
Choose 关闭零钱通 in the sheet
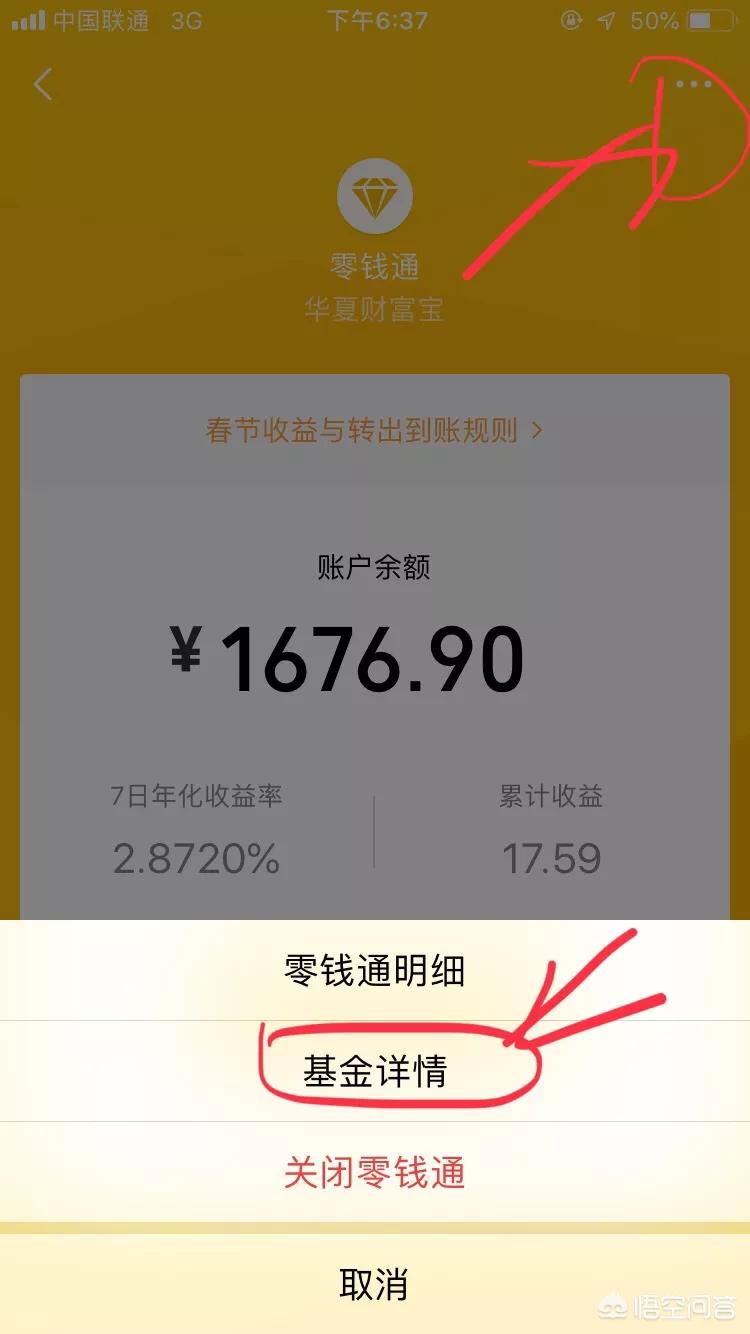375,1172
